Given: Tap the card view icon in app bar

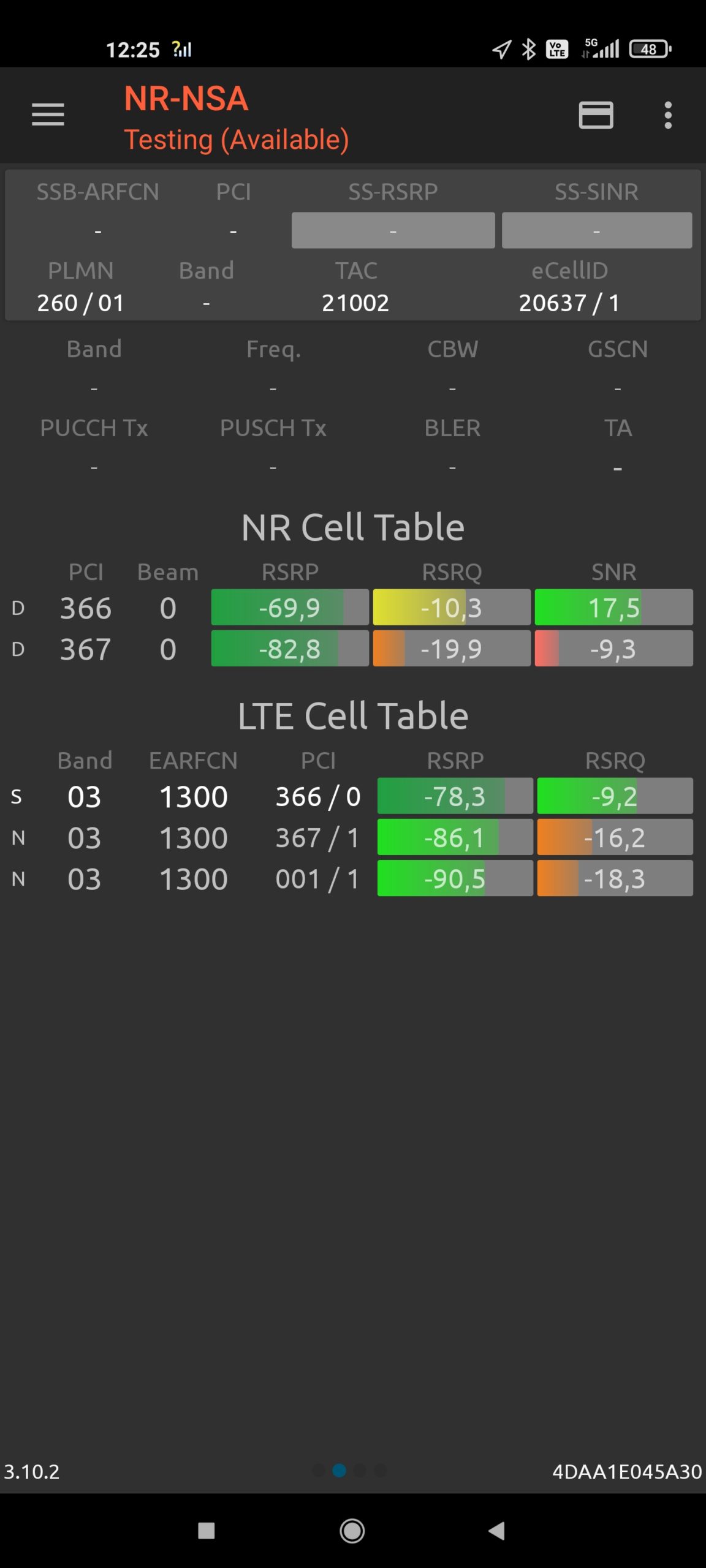Looking at the screenshot, I should pos(596,115).
